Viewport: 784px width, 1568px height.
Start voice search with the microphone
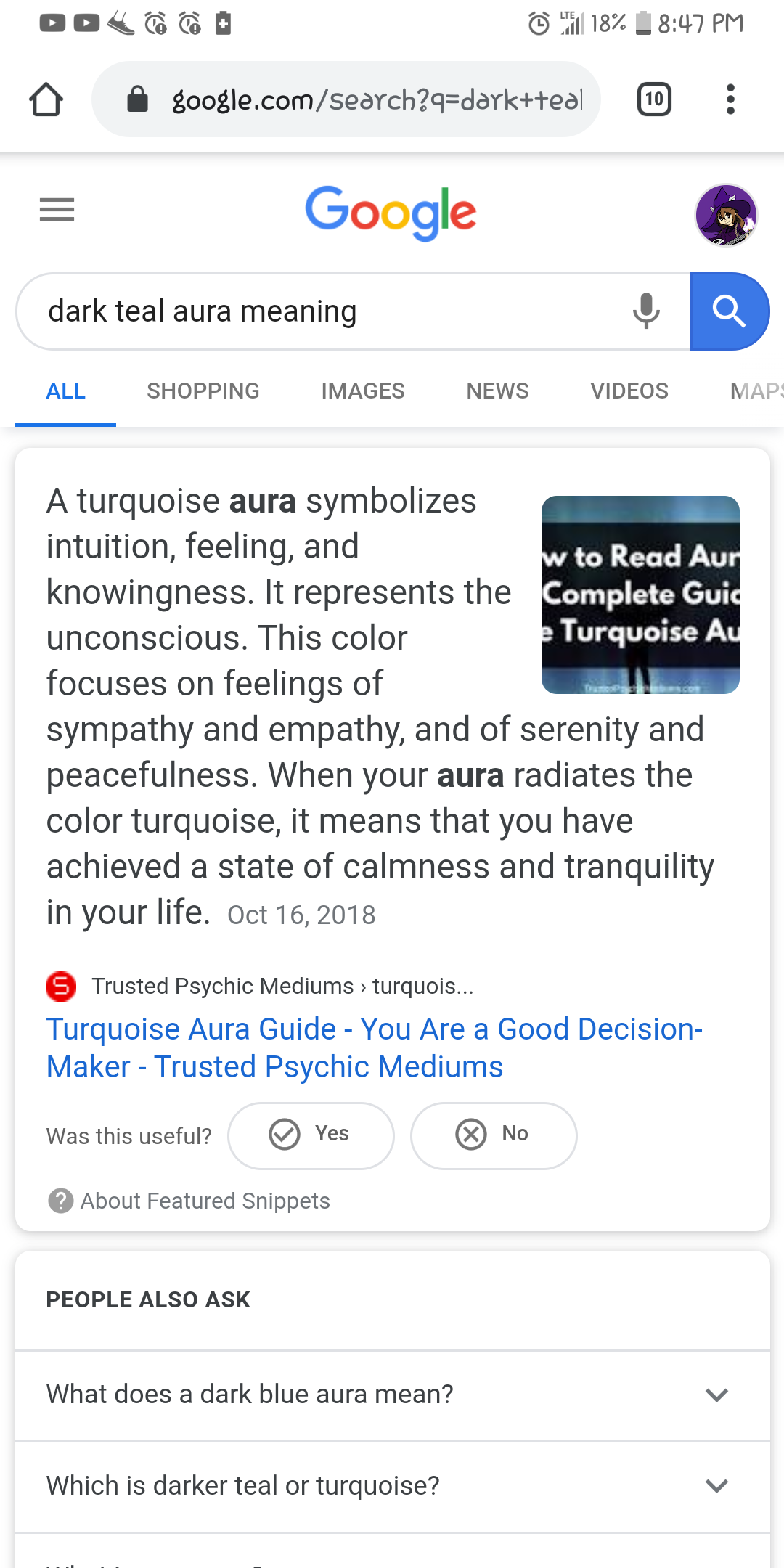tap(645, 311)
